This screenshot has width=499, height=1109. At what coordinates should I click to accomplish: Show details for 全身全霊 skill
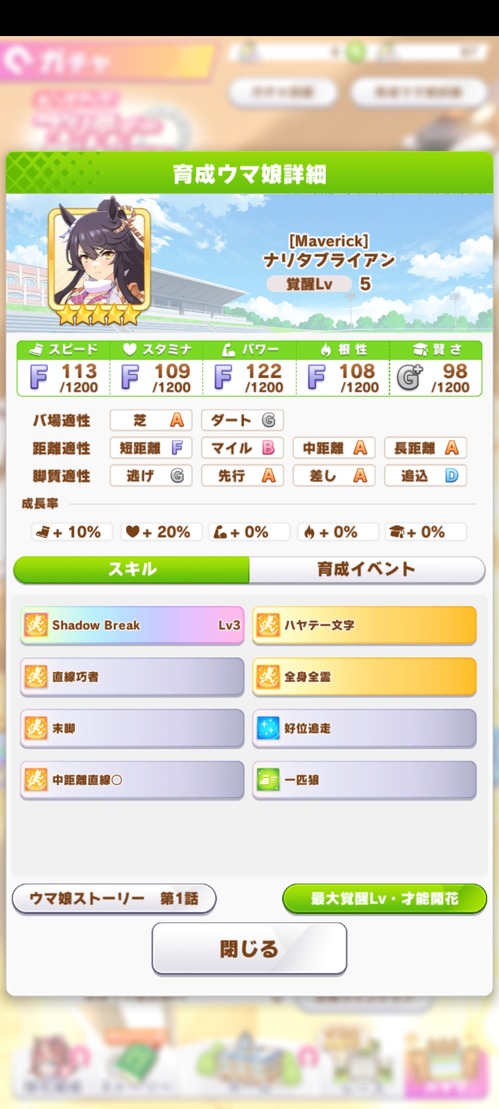click(x=364, y=677)
